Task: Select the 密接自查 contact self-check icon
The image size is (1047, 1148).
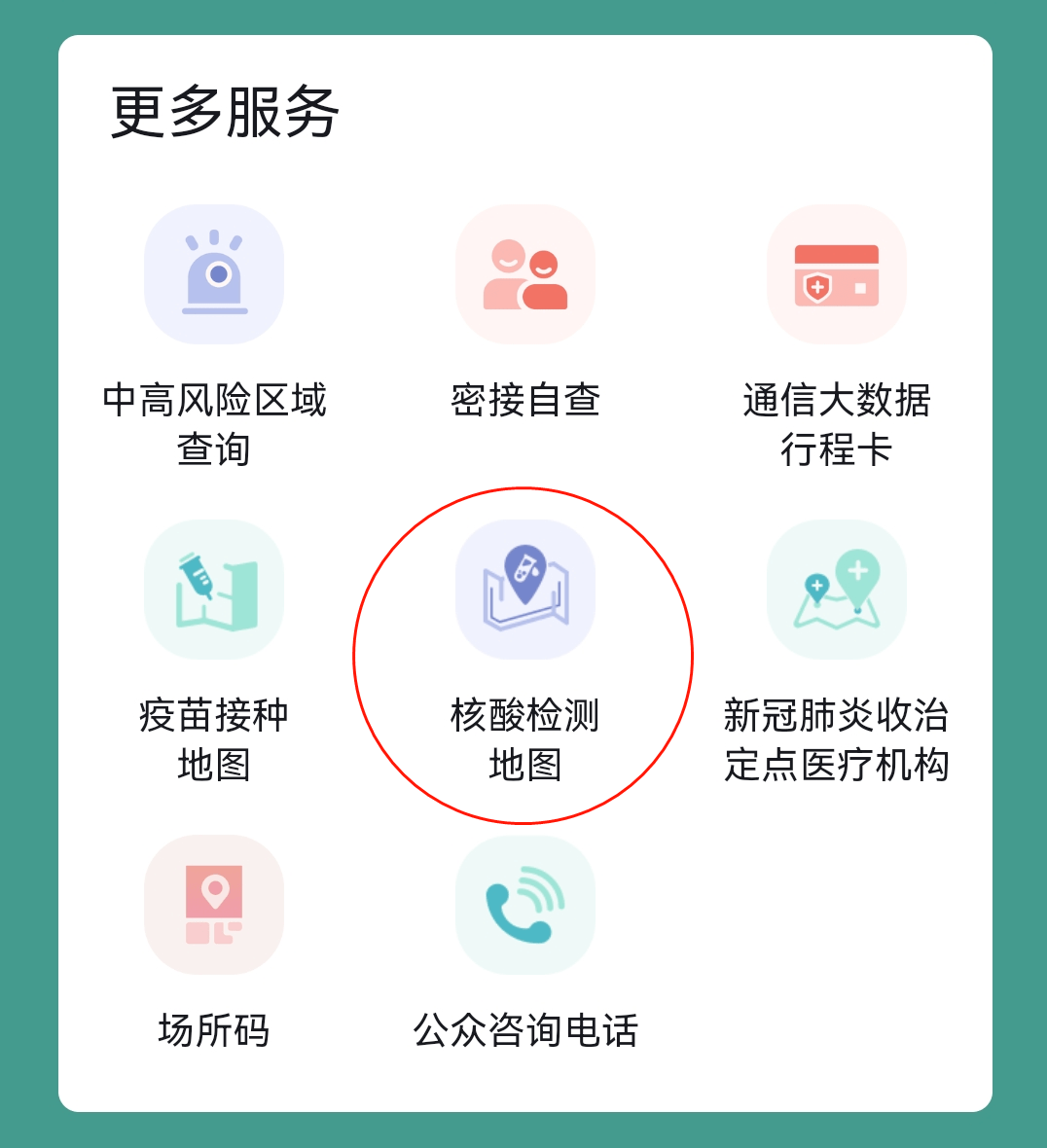Action: click(523, 273)
